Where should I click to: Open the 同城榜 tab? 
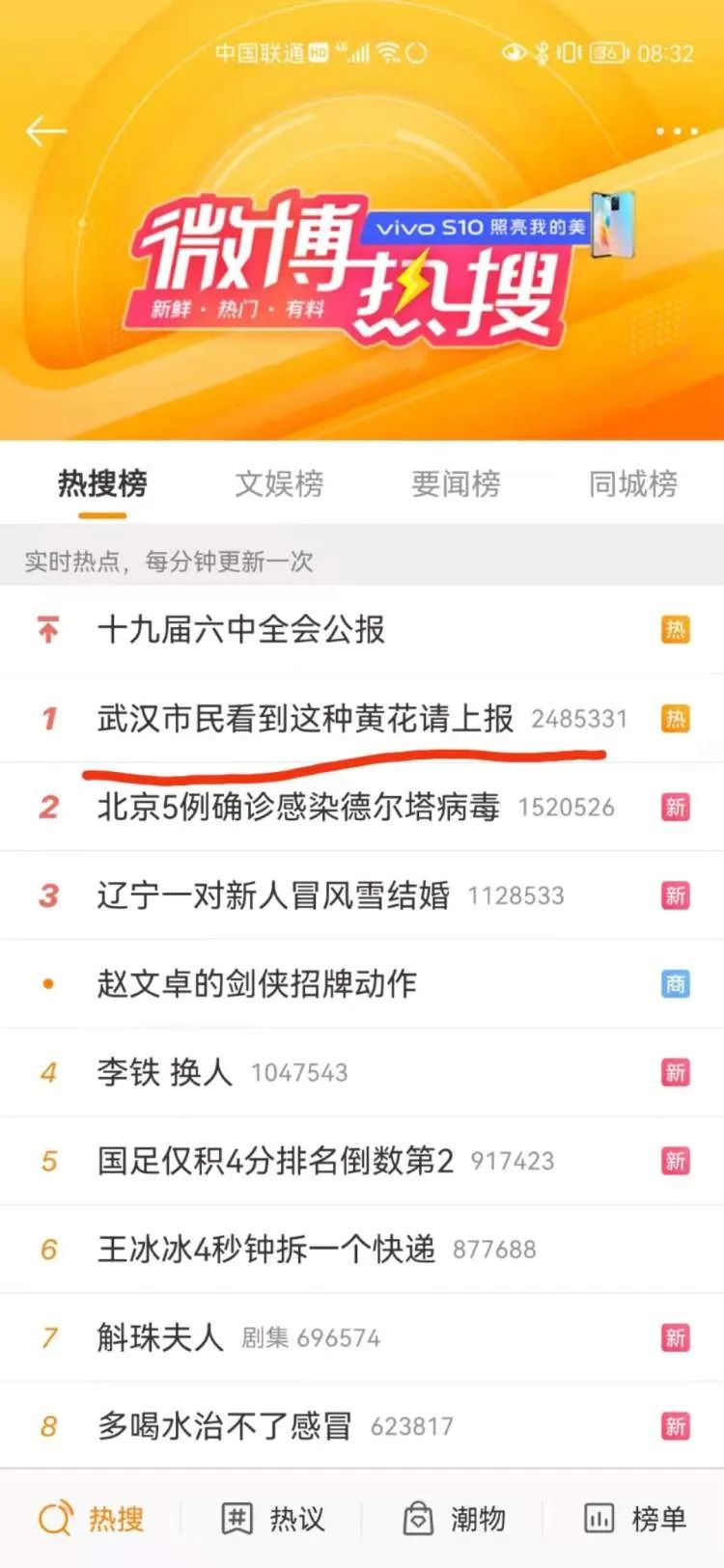(x=633, y=483)
